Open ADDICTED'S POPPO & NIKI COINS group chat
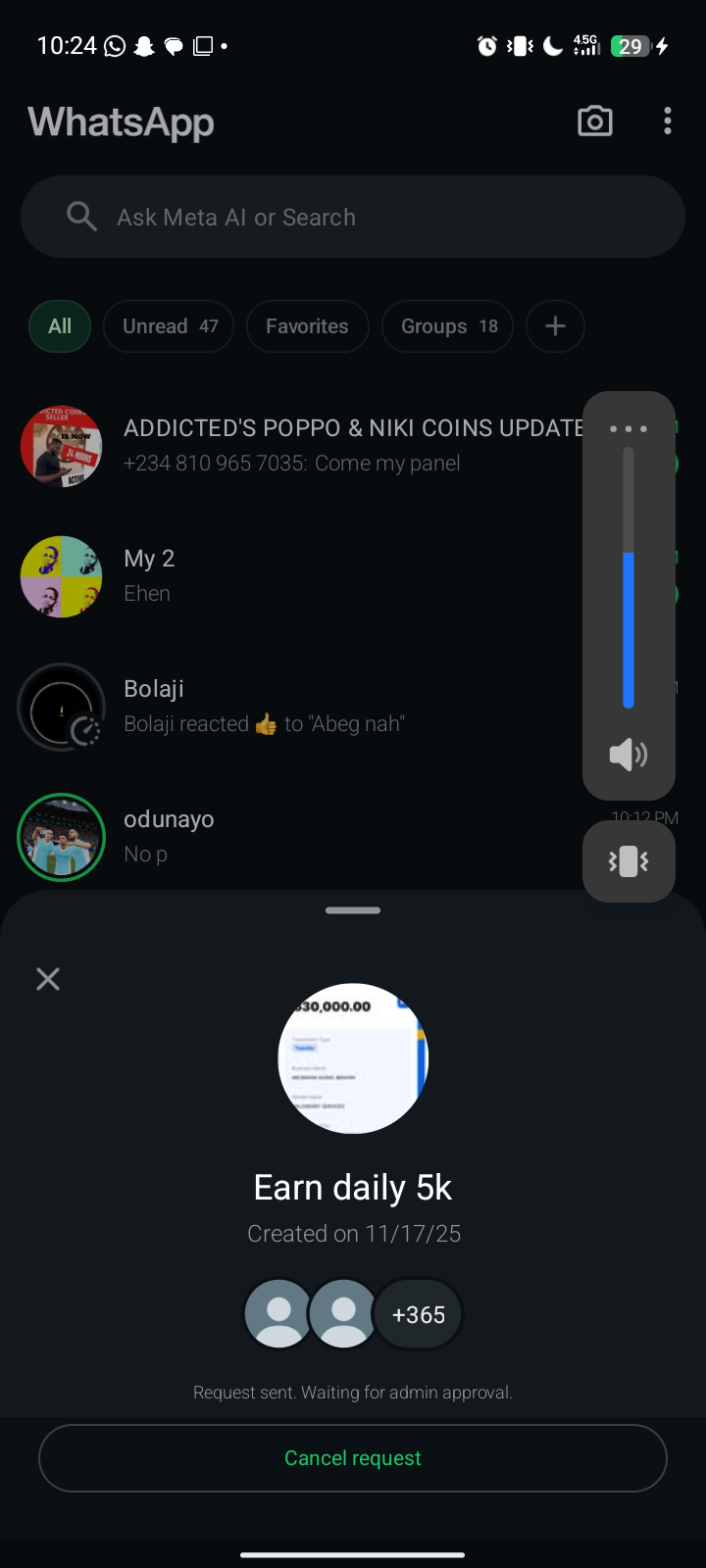Viewport: 706px width, 1568px height. pos(333,445)
